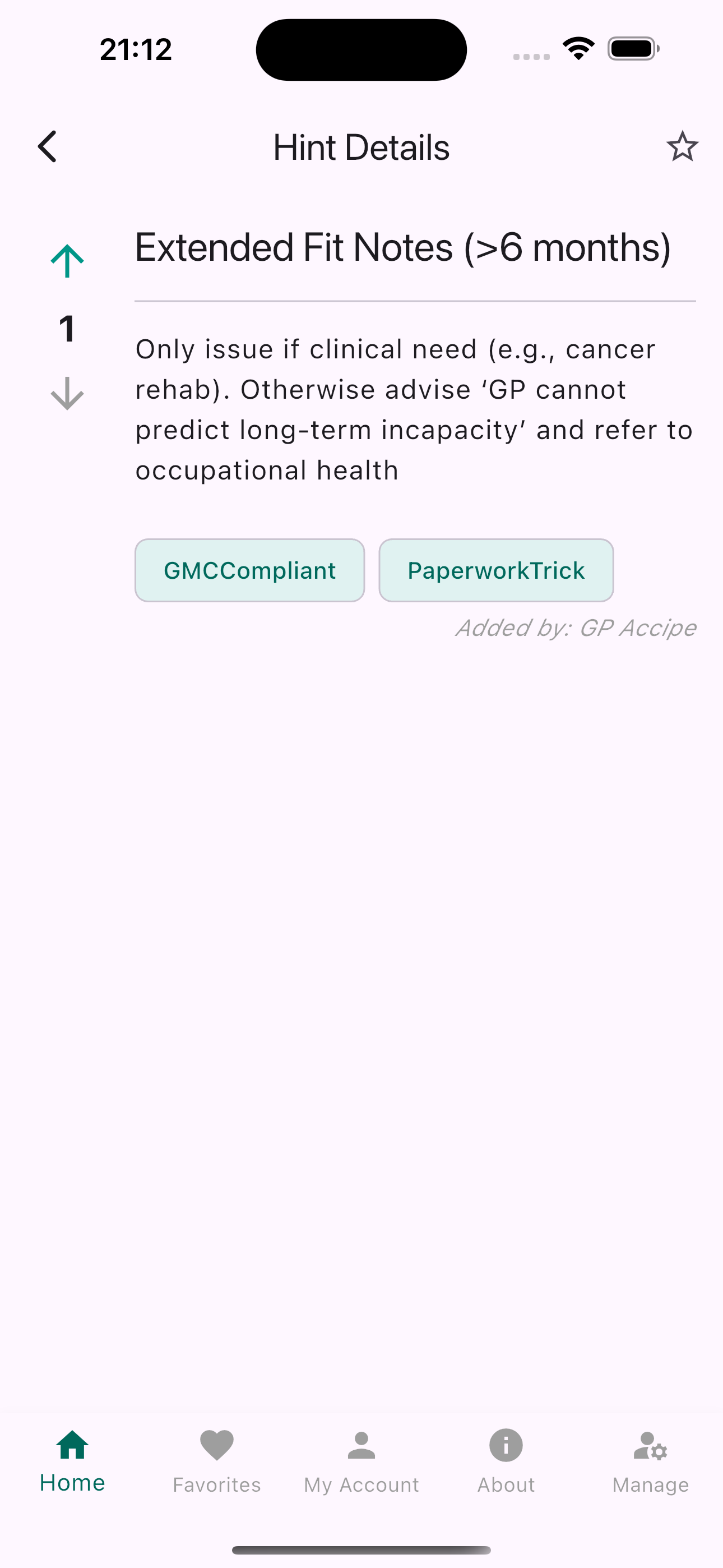Tap the vote count number 1

(x=67, y=329)
